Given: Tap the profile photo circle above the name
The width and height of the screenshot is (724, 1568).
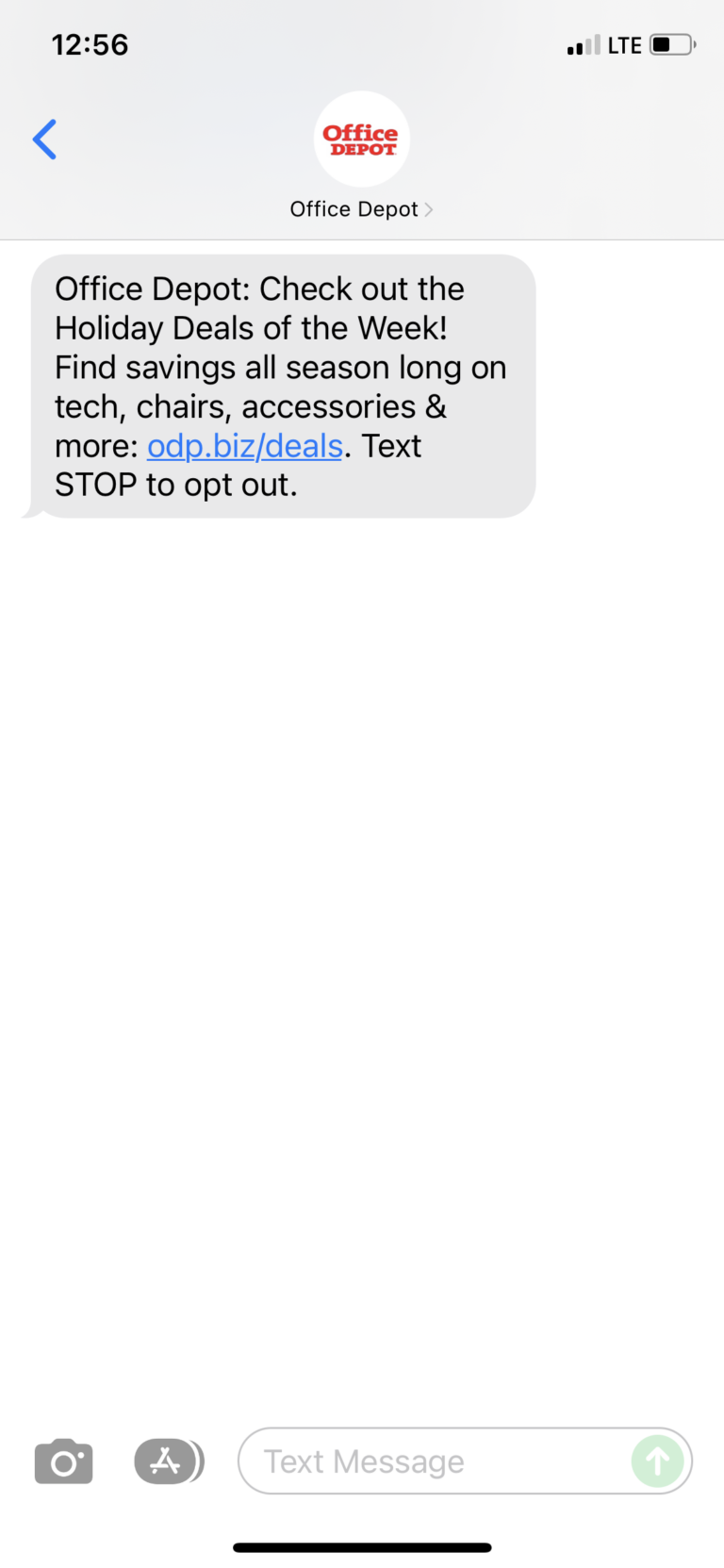Looking at the screenshot, I should pos(362,139).
